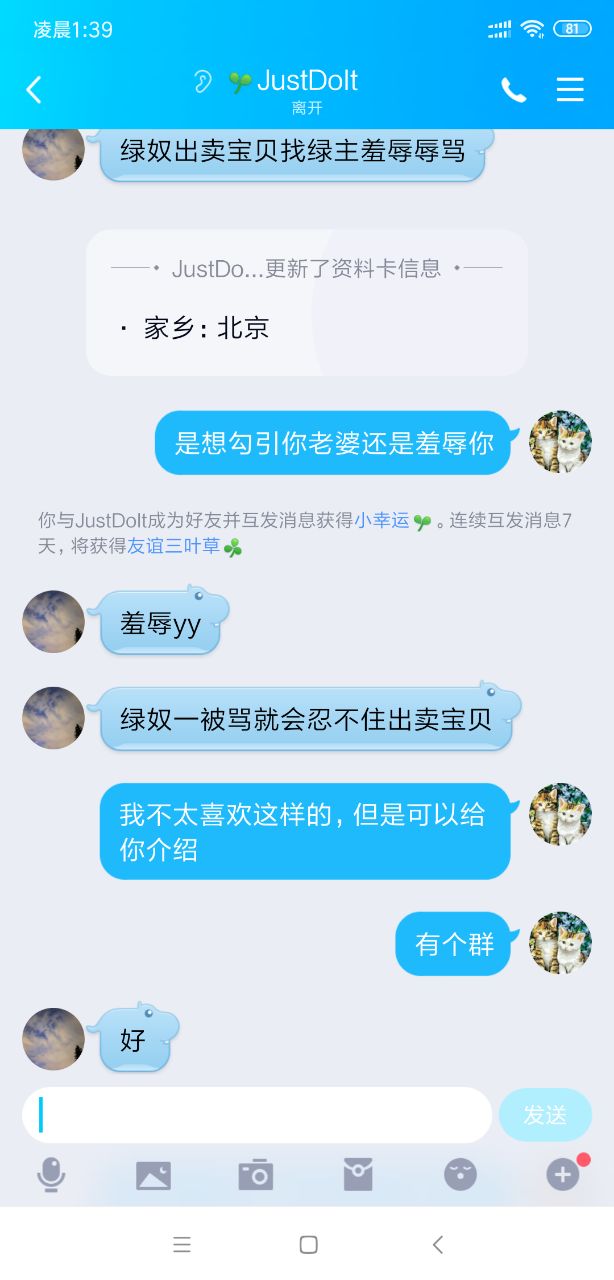Screen dimensions: 614x1280
Task: Go back from the JustDoIt chat
Action: tap(34, 90)
